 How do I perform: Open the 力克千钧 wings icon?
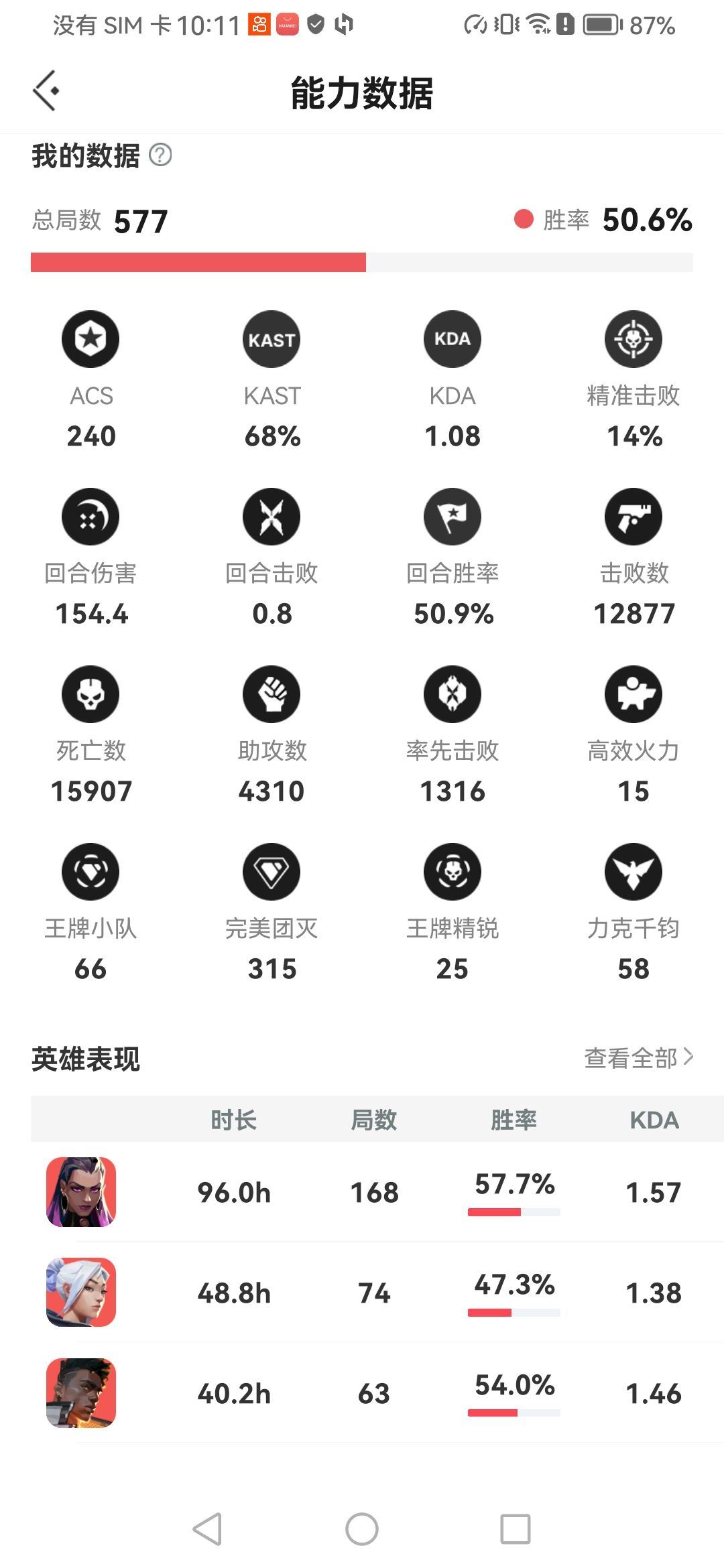633,872
